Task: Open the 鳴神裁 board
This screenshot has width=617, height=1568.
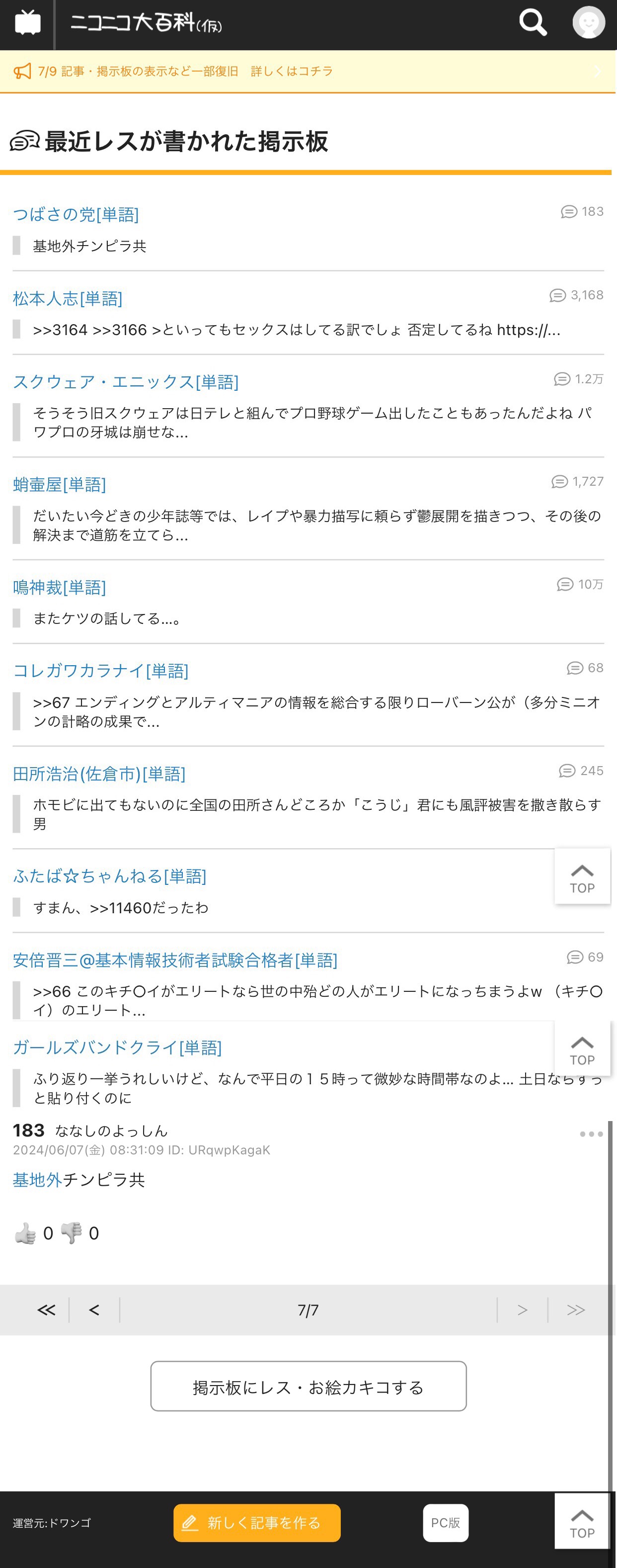Action: pyautogui.click(x=60, y=588)
